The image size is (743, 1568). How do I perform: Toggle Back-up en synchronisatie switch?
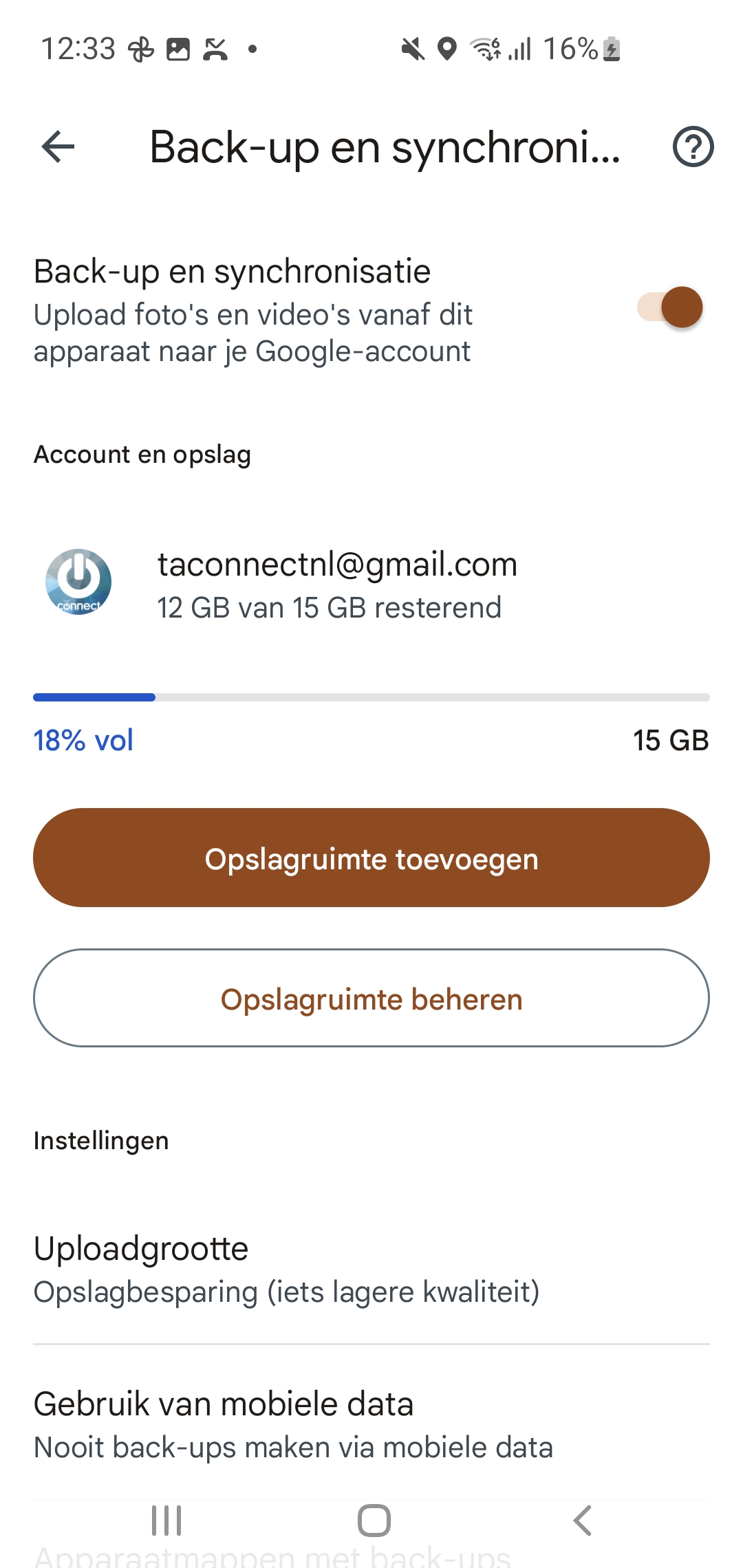(x=670, y=307)
